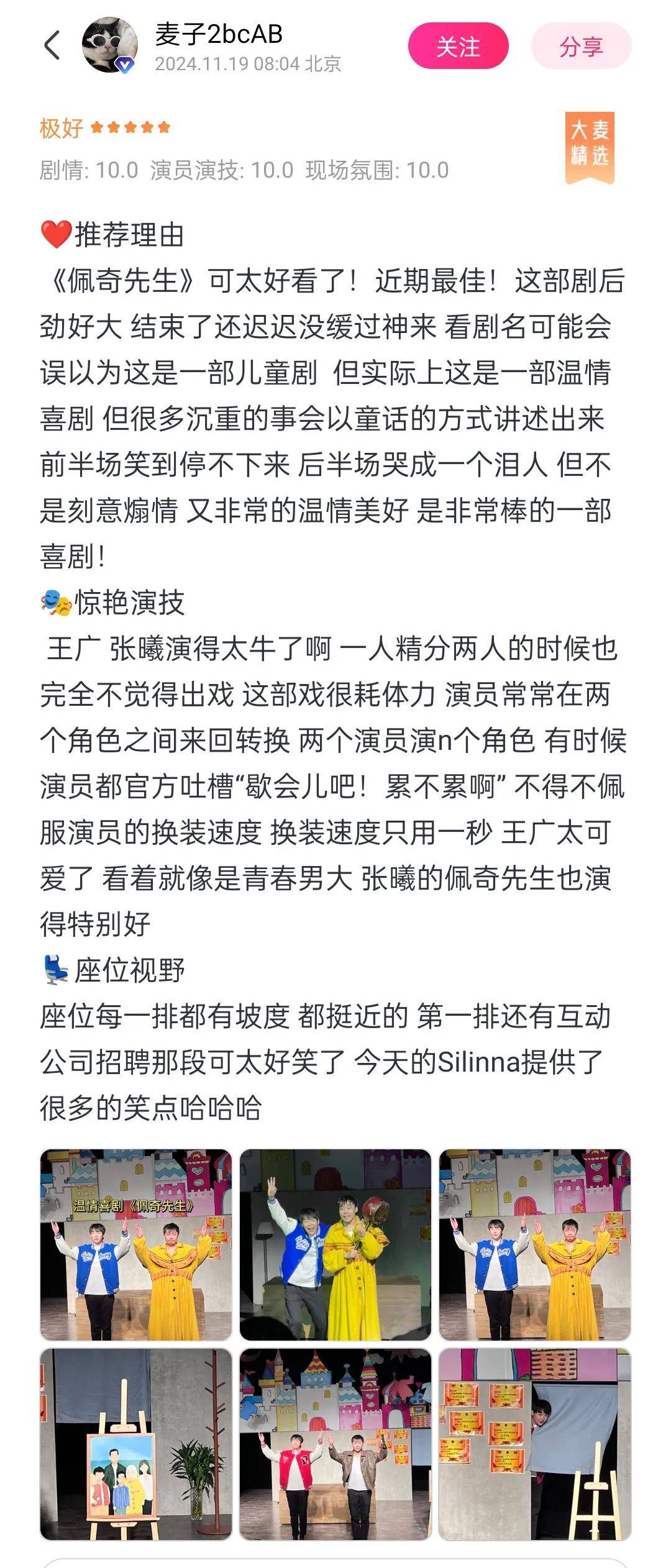
Task: Share this review with 分享 button
Action: [x=581, y=46]
